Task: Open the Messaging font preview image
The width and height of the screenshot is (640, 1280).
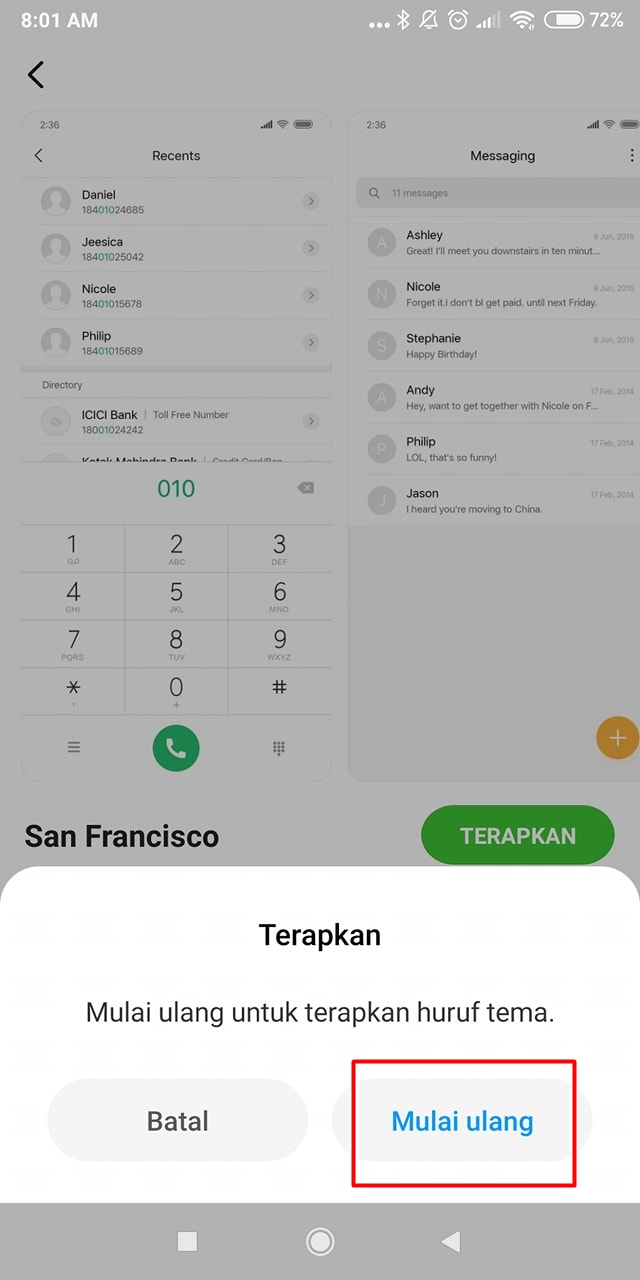Action: [494, 445]
